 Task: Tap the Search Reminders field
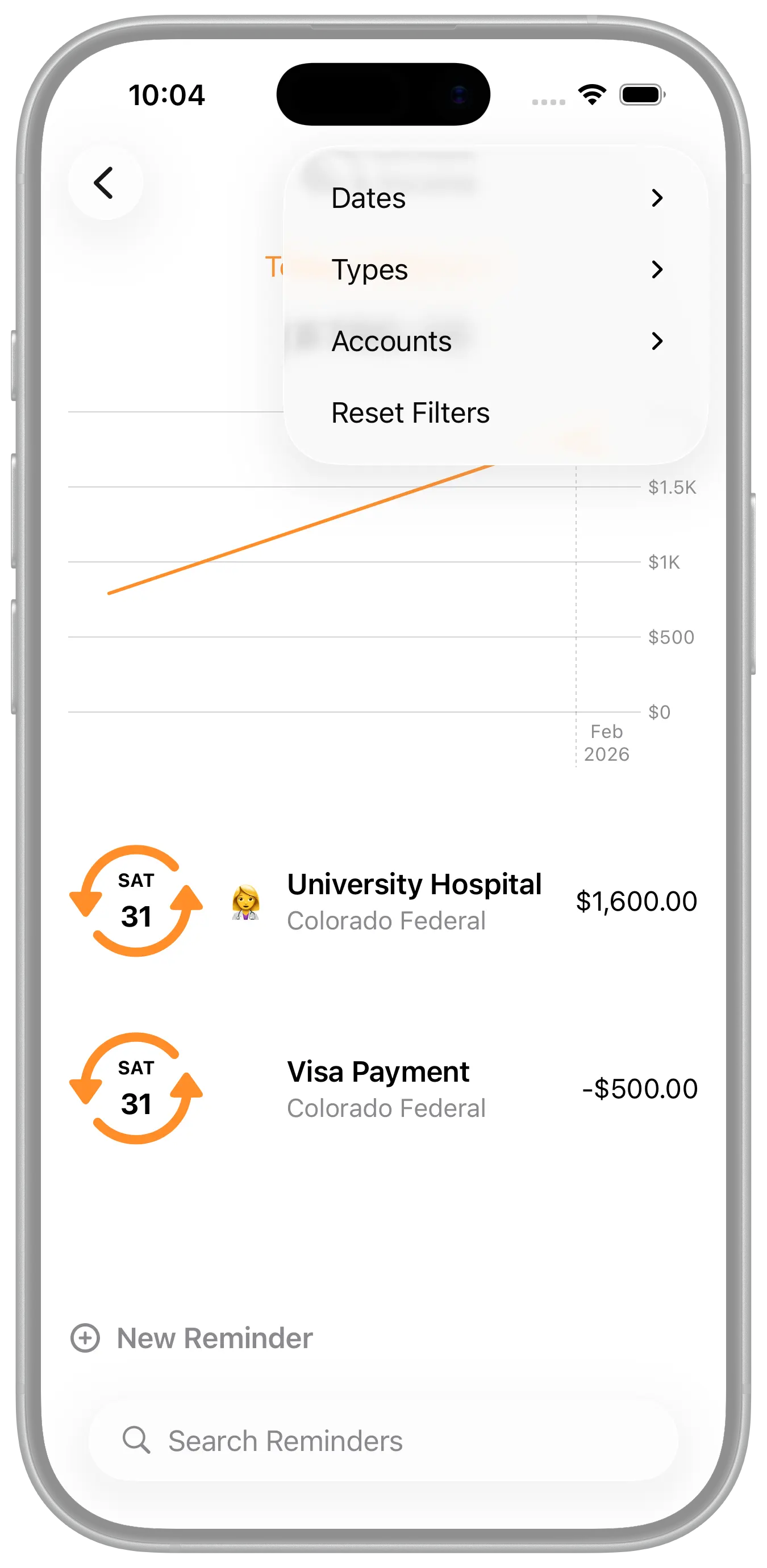(383, 1441)
